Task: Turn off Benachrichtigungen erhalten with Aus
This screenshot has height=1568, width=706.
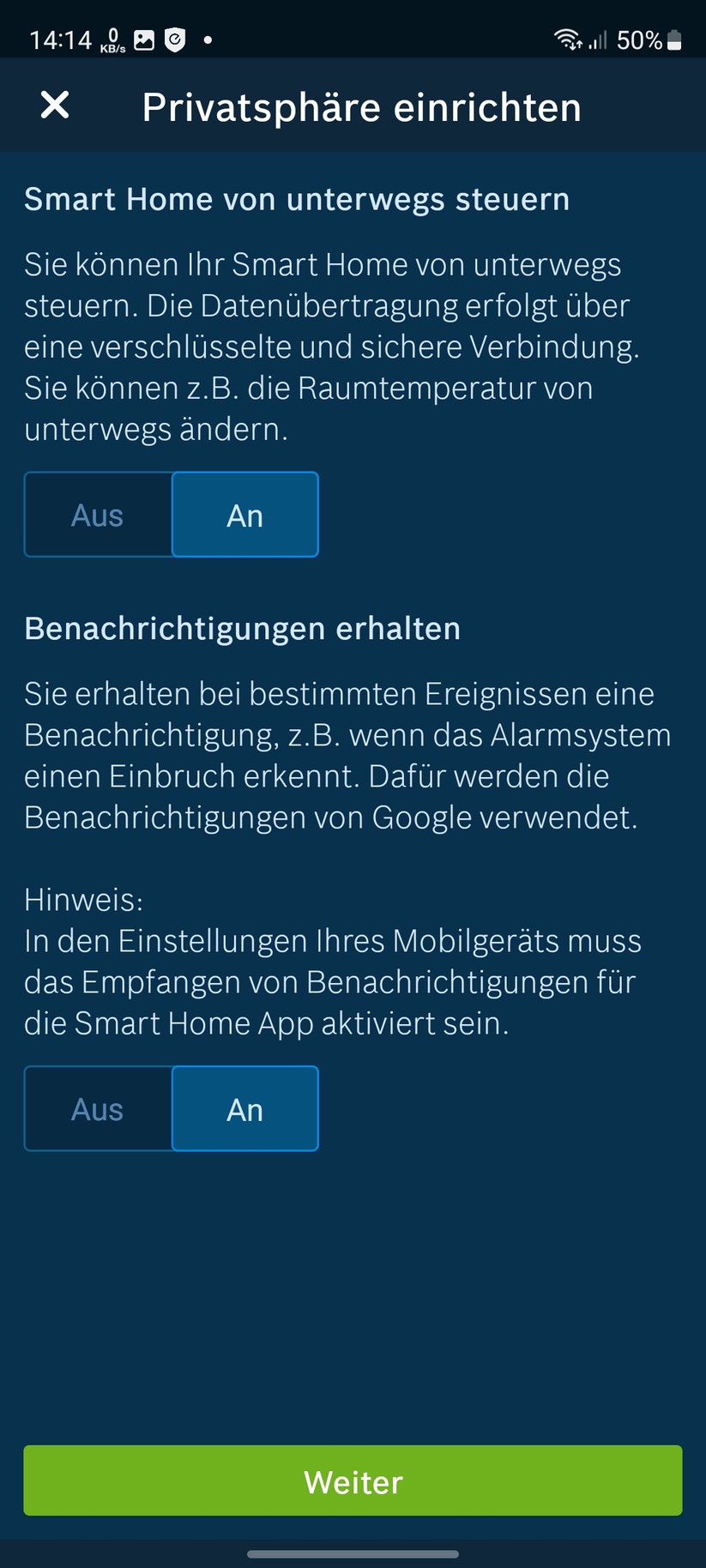Action: coord(98,1108)
